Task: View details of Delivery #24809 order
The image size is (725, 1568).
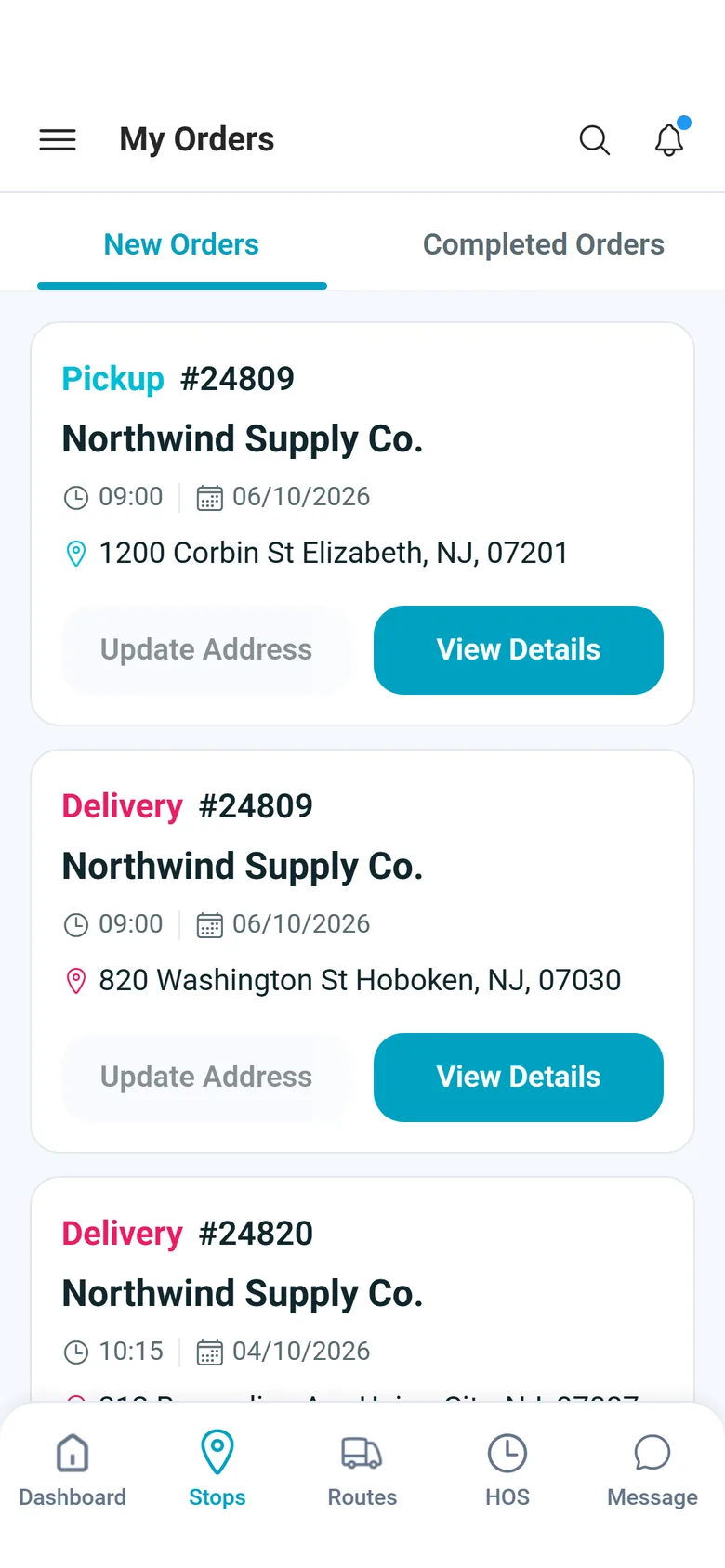Action: coord(519,1078)
